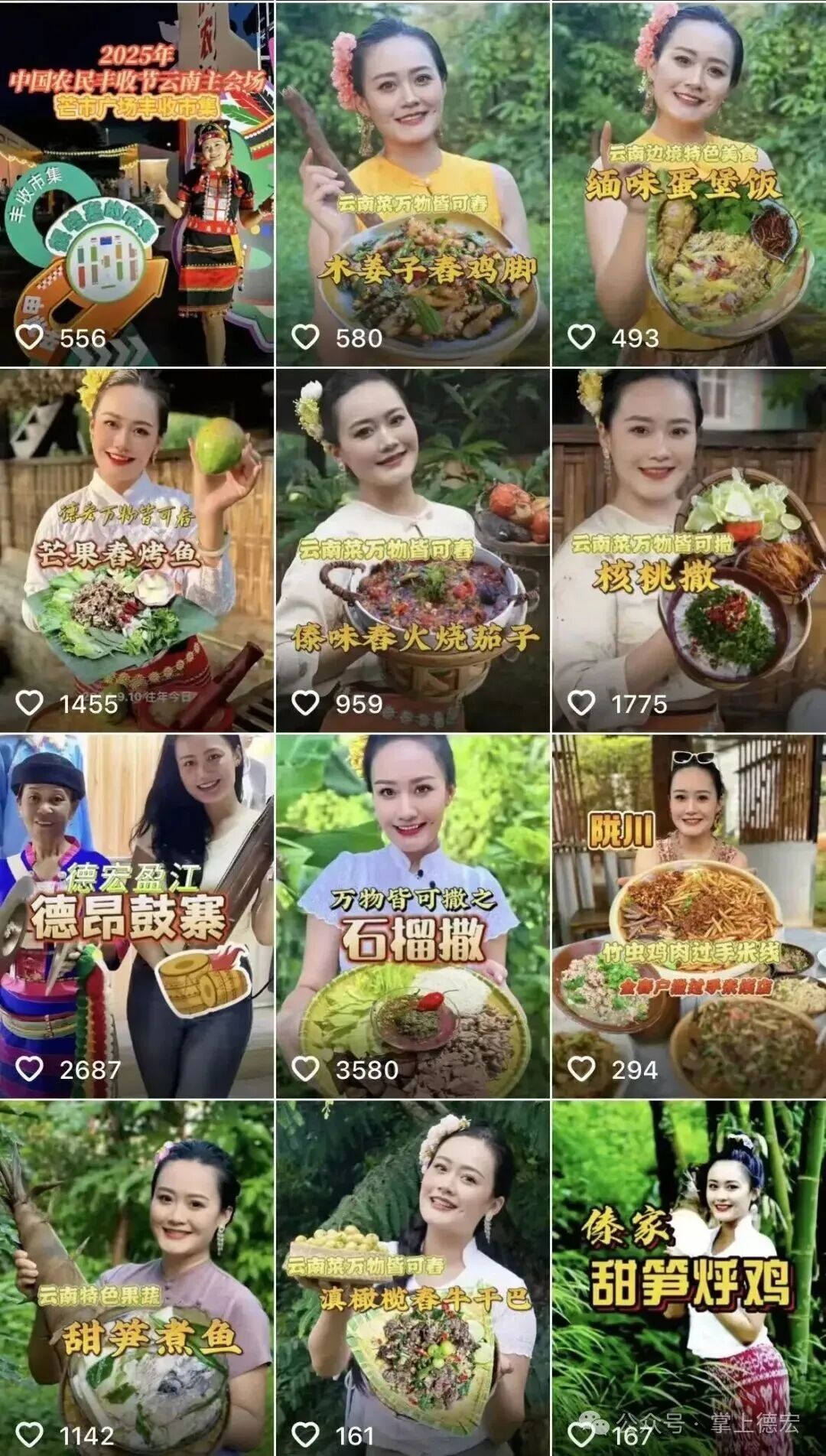
Task: Open the 傣家甜笋焖鸡 video
Action: (x=688, y=1278)
